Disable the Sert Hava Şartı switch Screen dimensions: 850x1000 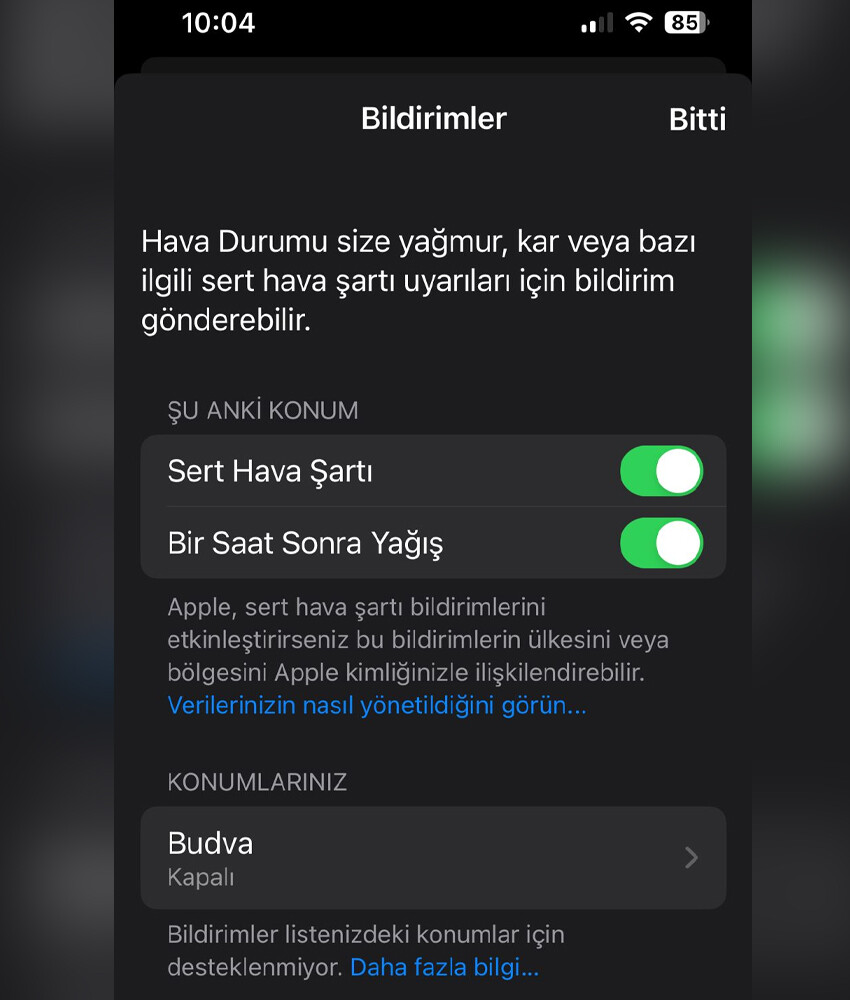[x=661, y=471]
